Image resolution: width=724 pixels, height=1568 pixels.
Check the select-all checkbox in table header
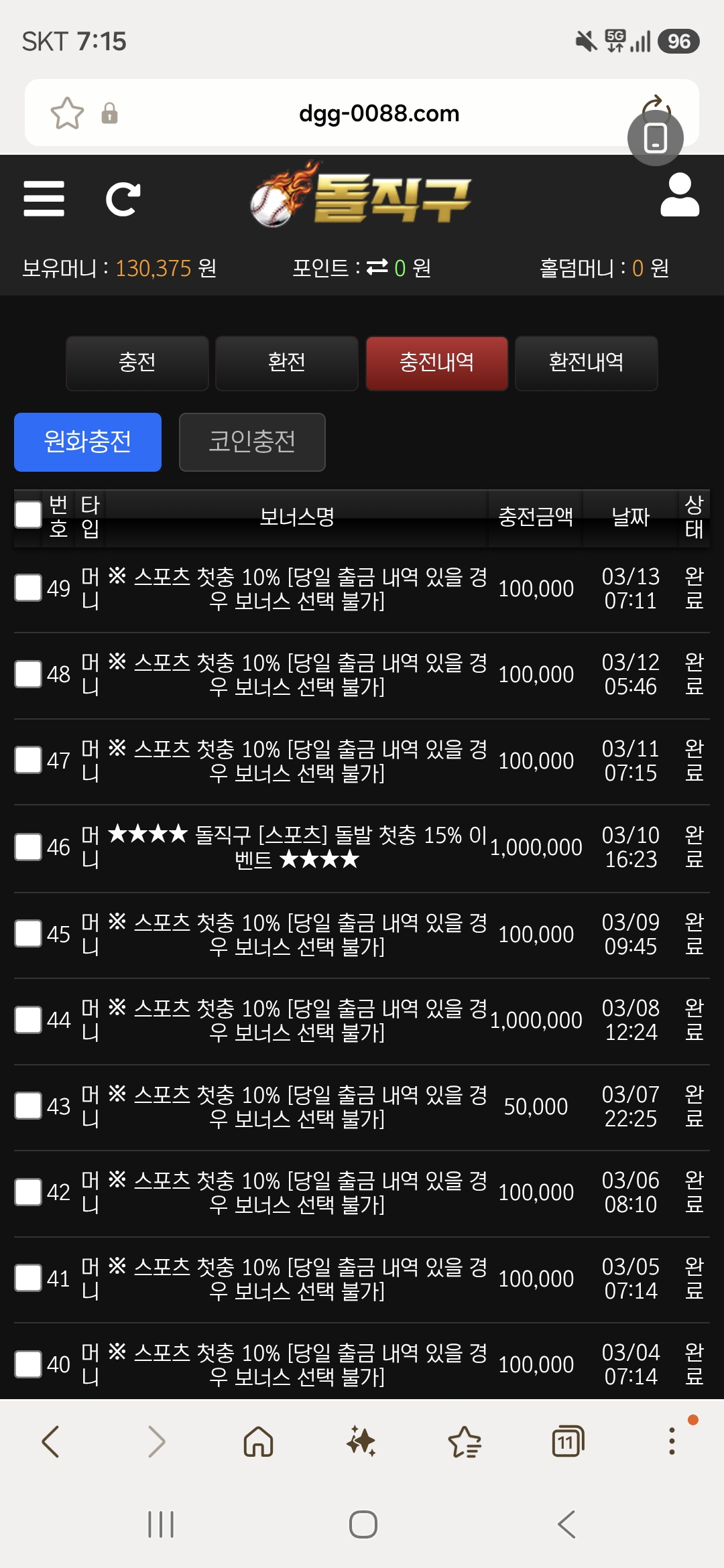click(28, 515)
